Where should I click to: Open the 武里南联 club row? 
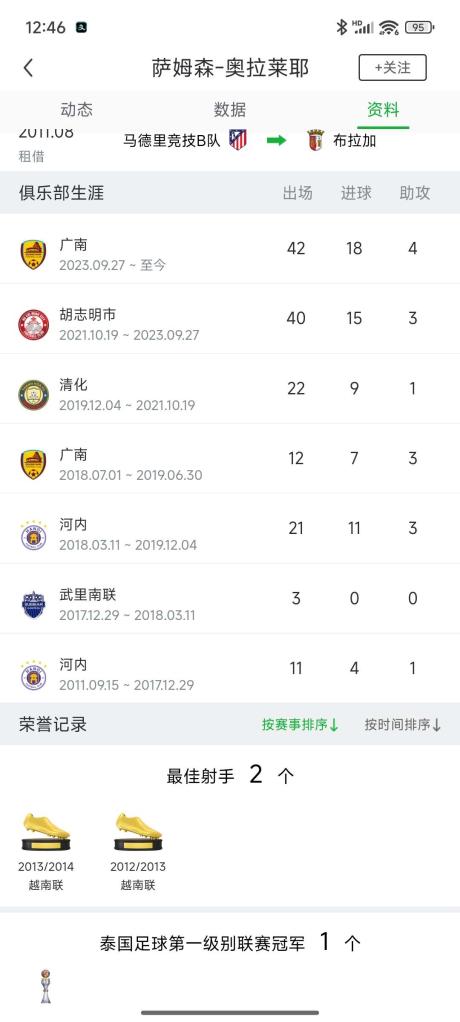(230, 599)
